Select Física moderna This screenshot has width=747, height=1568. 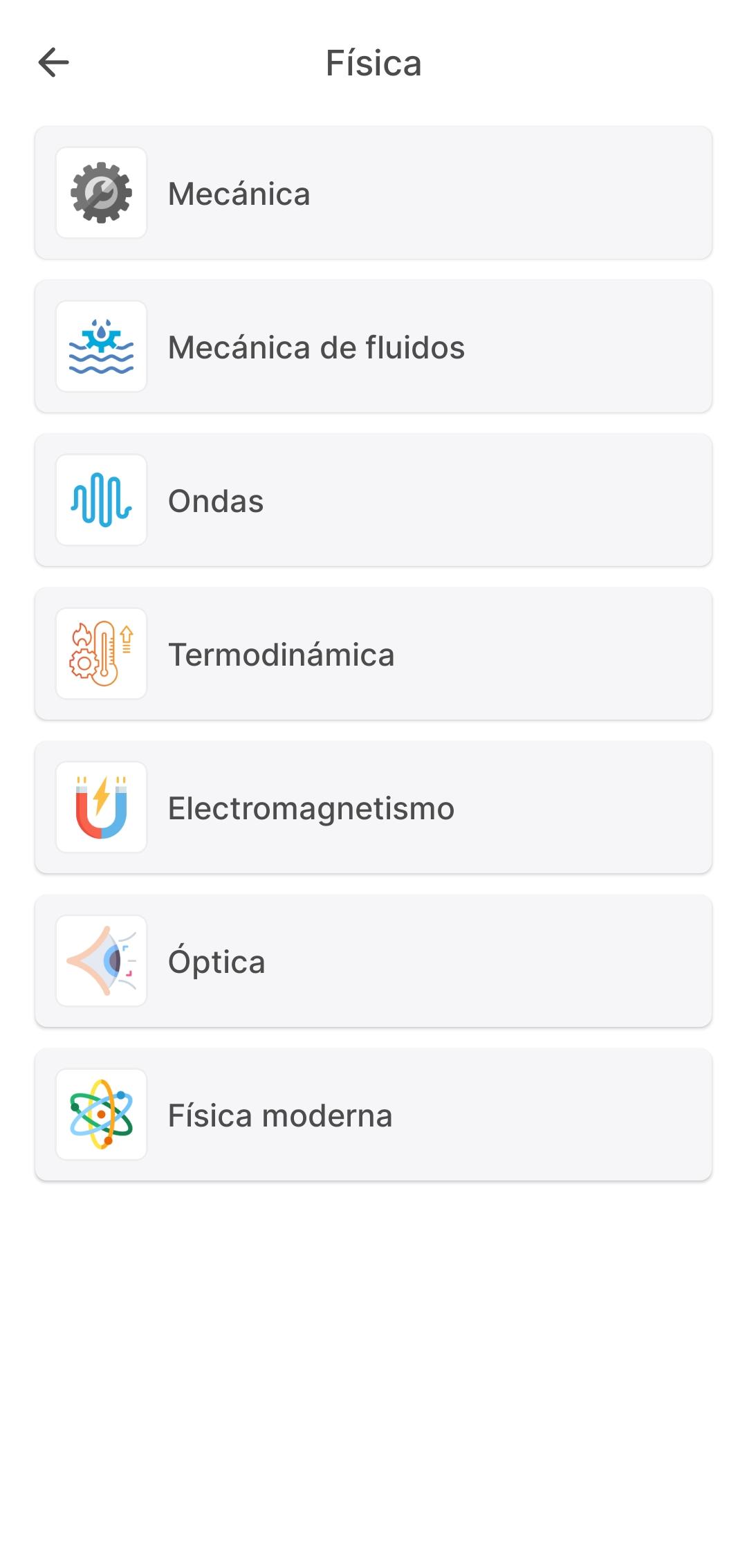click(373, 1115)
